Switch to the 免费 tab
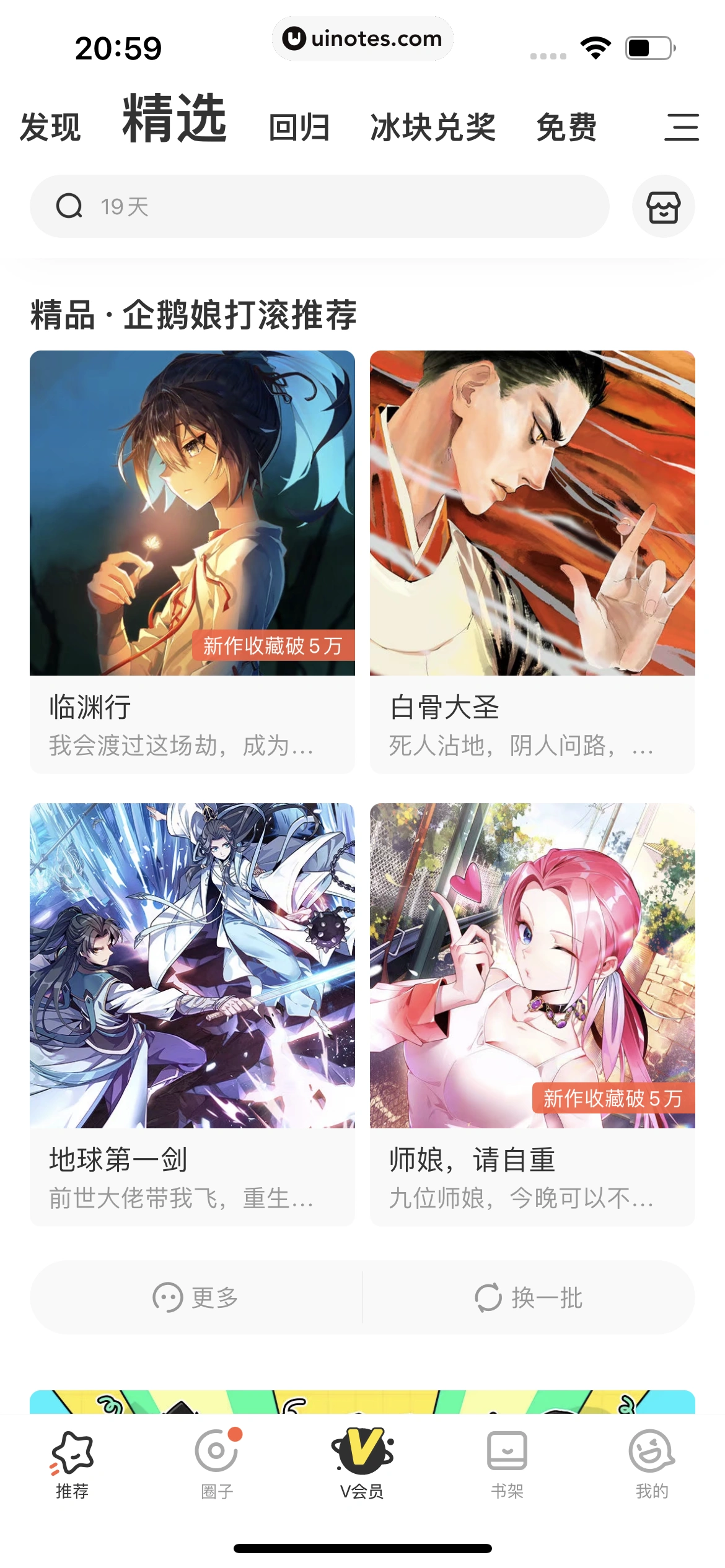 [x=568, y=126]
